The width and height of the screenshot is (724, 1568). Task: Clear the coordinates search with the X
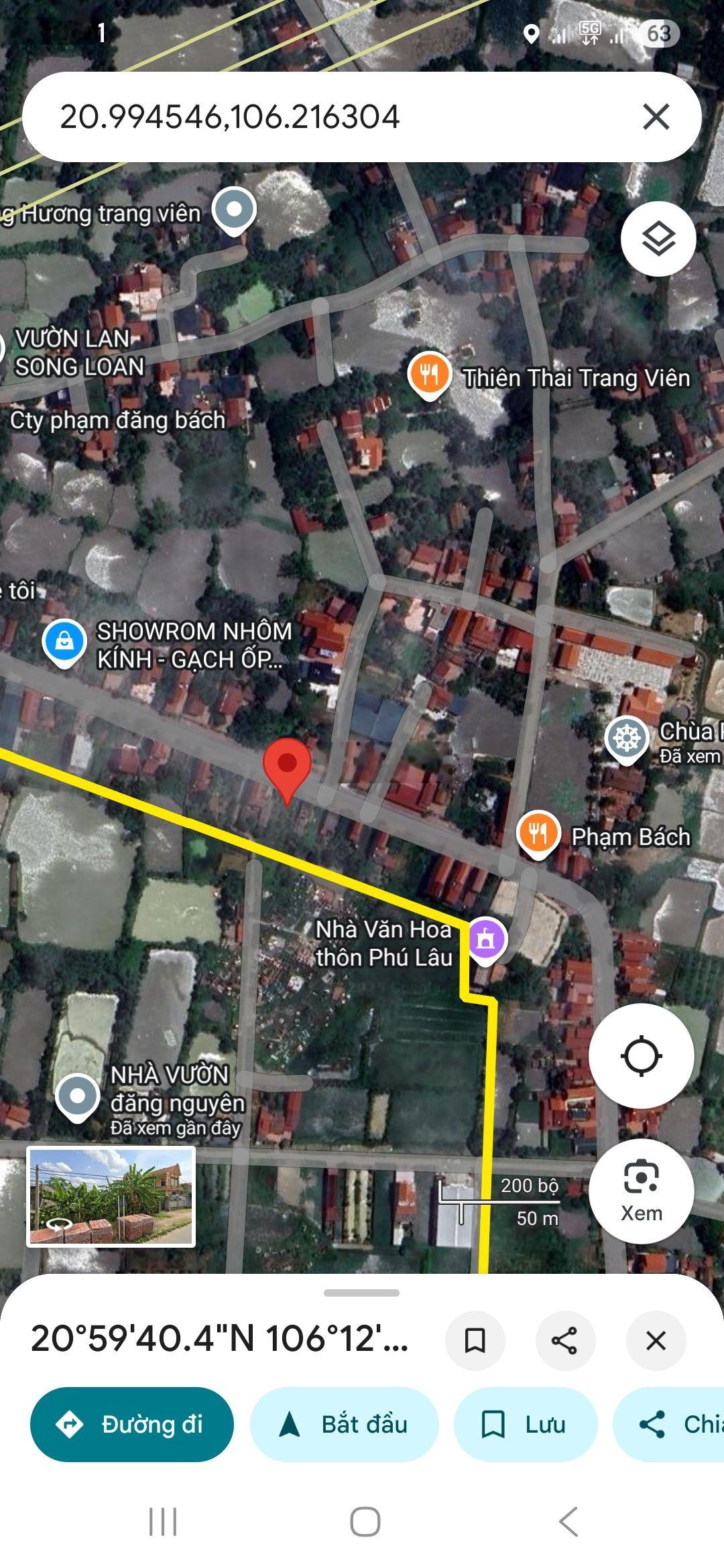point(656,117)
